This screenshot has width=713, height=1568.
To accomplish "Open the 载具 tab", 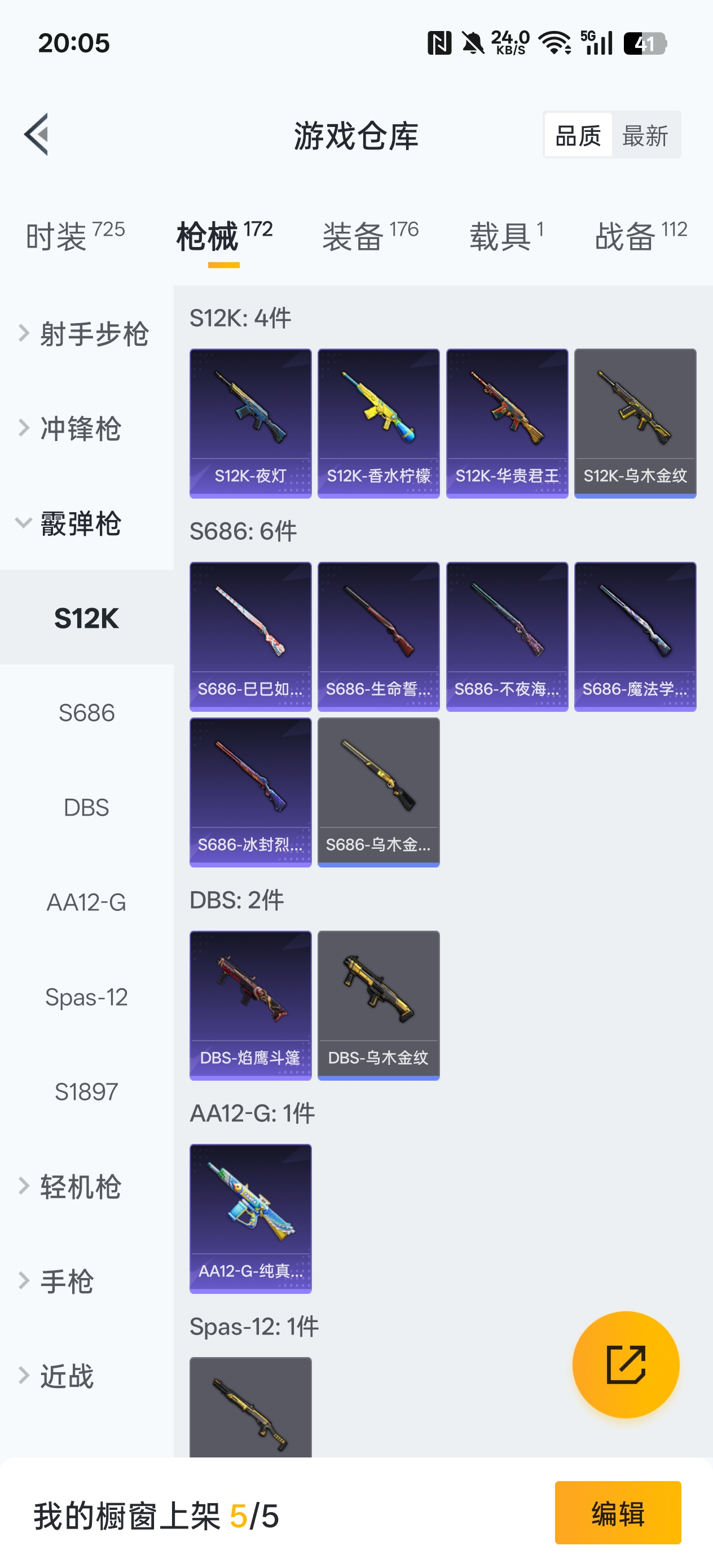I will [x=505, y=236].
